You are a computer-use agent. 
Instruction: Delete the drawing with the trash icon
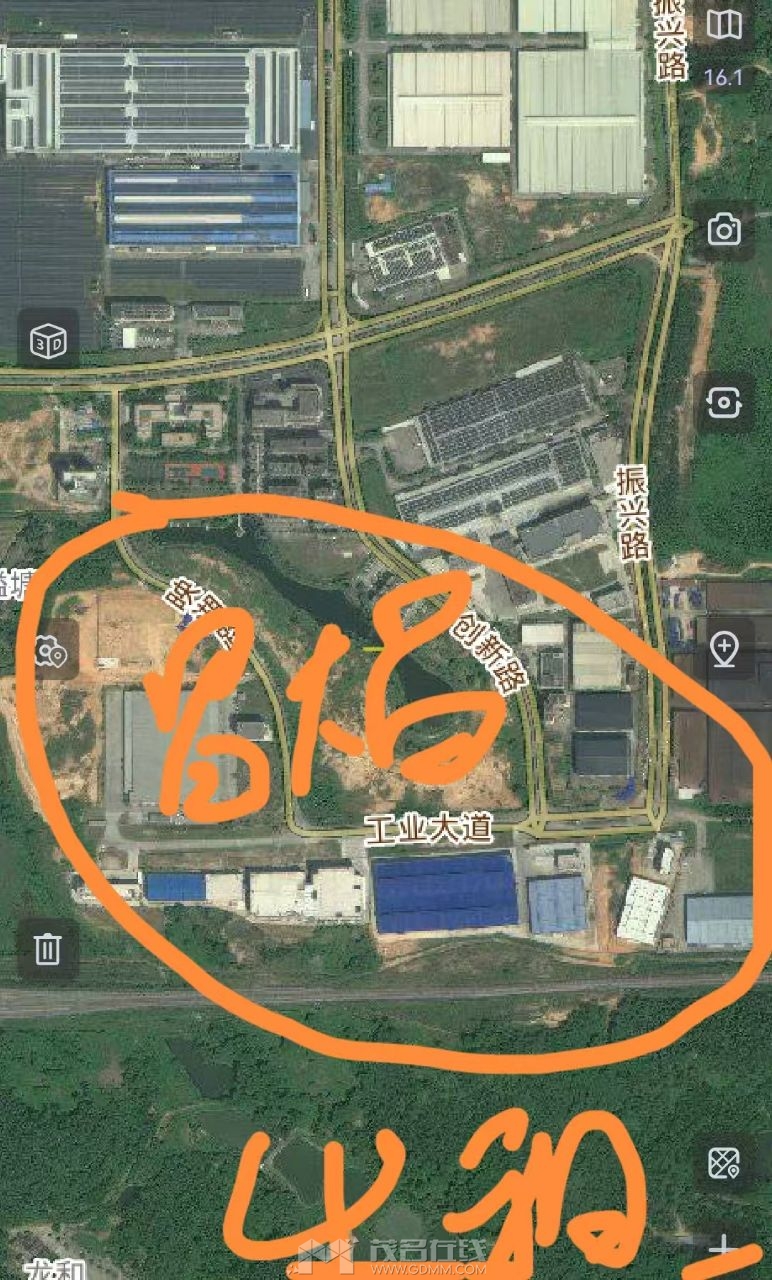[48, 948]
